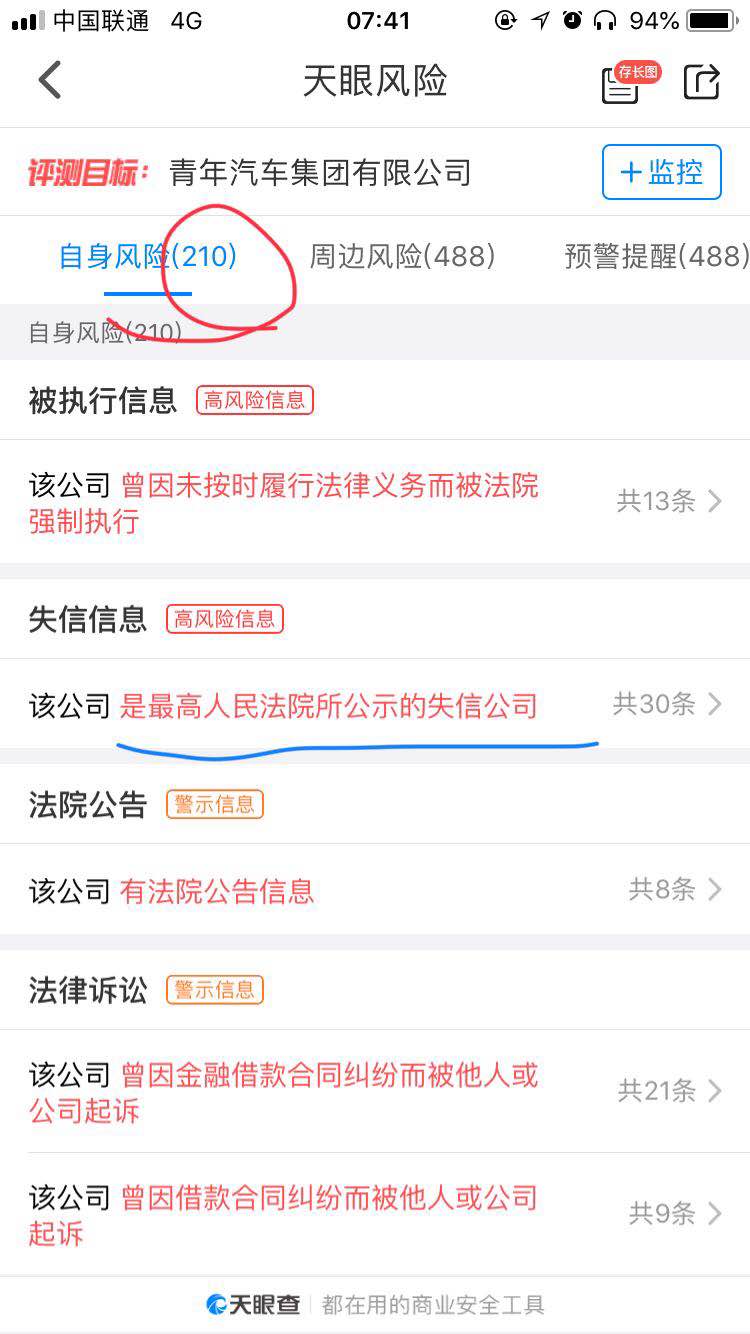Viewport: 750px width, 1334px height.
Task: Tap the alarm clock icon in the status bar
Action: coord(572,17)
